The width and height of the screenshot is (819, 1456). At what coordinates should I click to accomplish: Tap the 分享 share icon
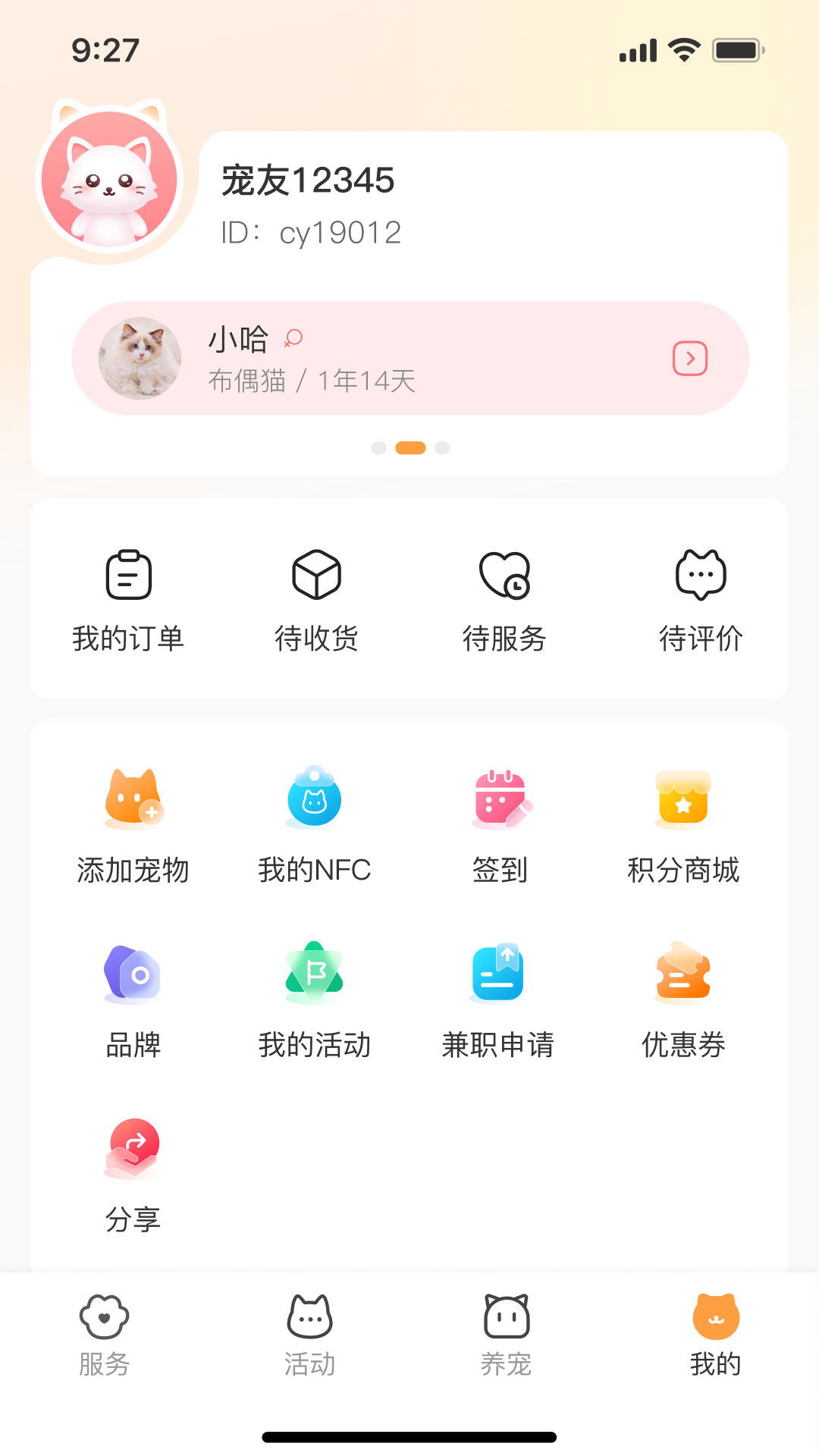click(132, 1149)
